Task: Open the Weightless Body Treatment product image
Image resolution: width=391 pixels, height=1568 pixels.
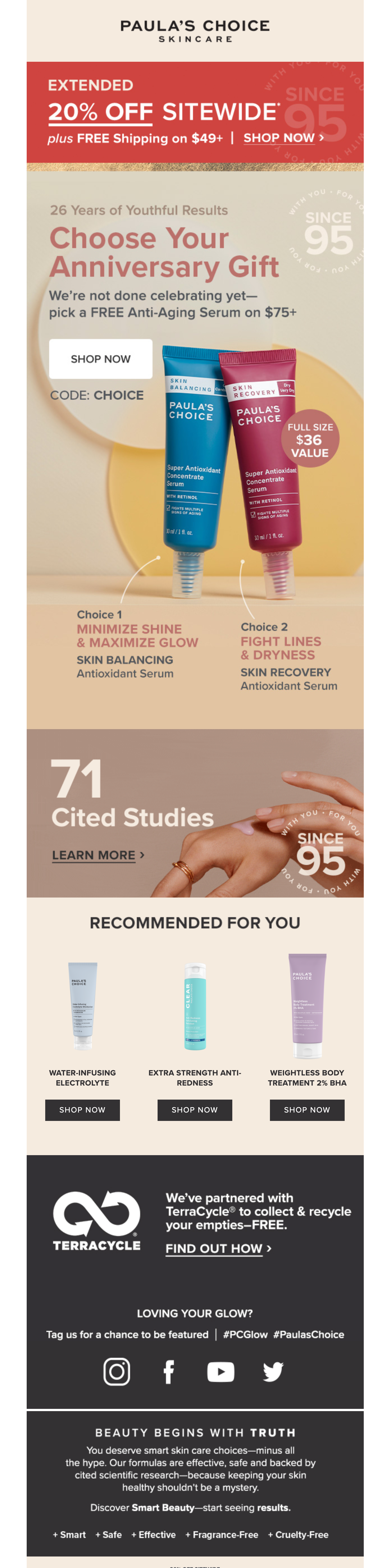Action: [x=308, y=1006]
